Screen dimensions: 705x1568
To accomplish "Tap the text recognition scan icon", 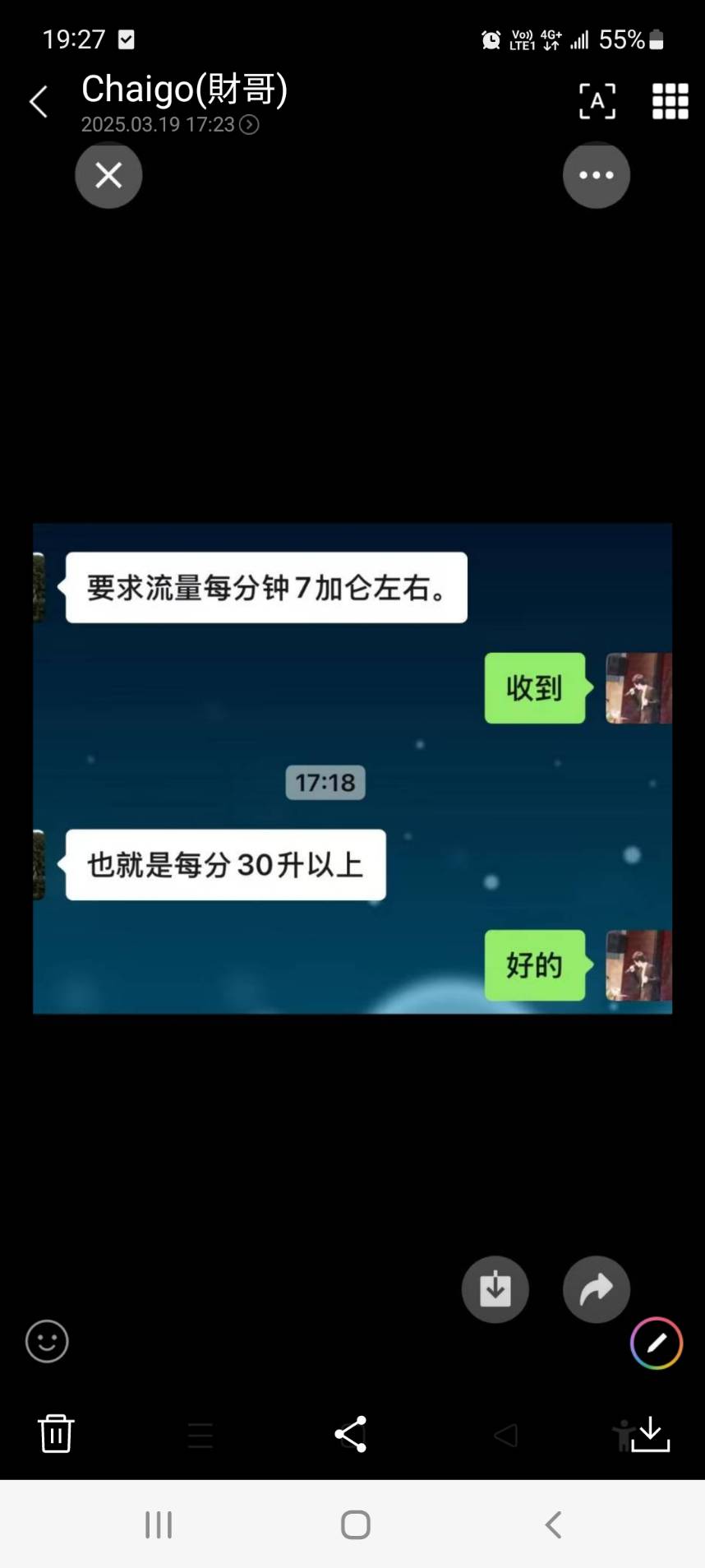I will point(597,101).
